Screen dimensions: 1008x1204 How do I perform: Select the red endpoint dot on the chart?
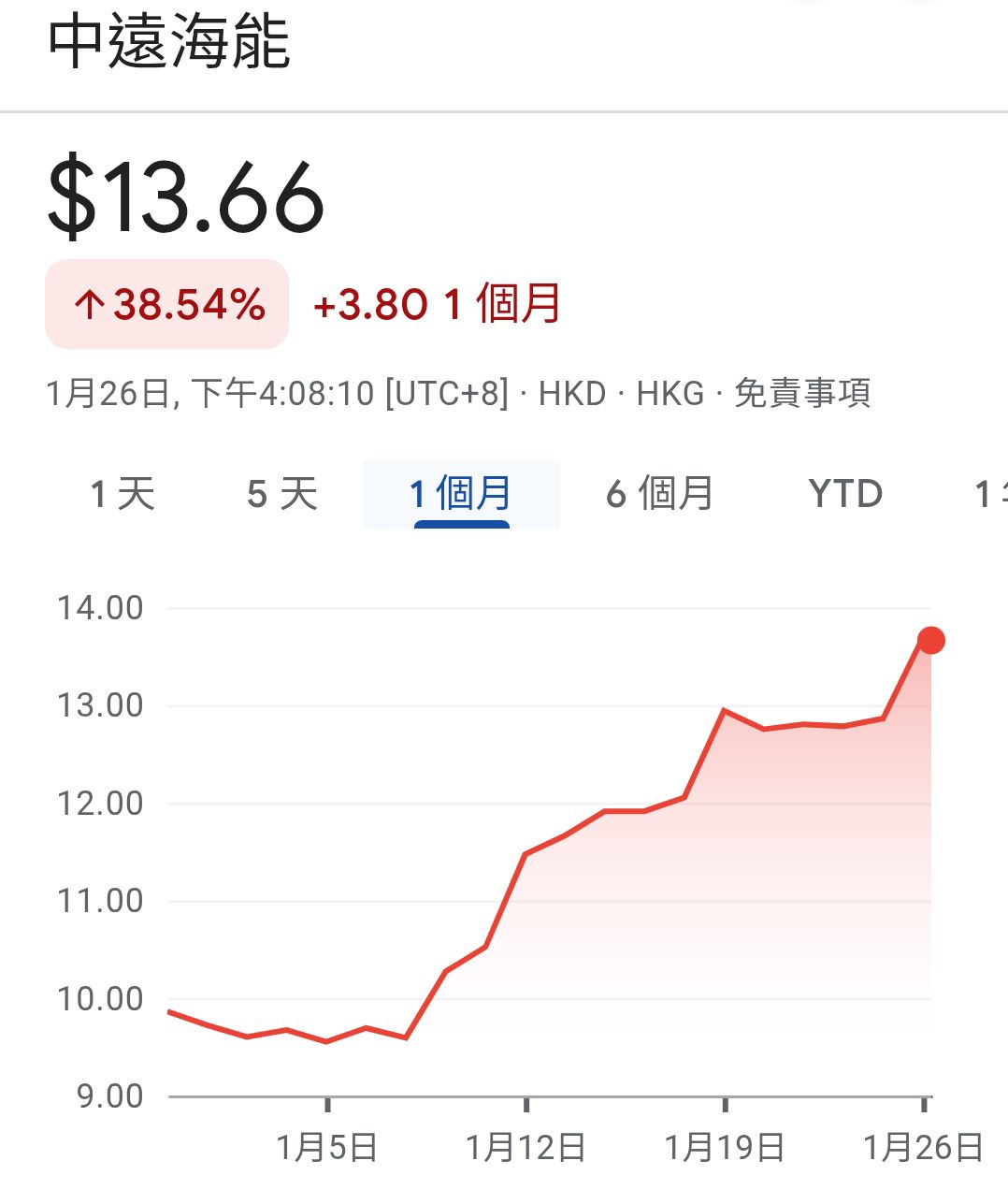[x=930, y=639]
